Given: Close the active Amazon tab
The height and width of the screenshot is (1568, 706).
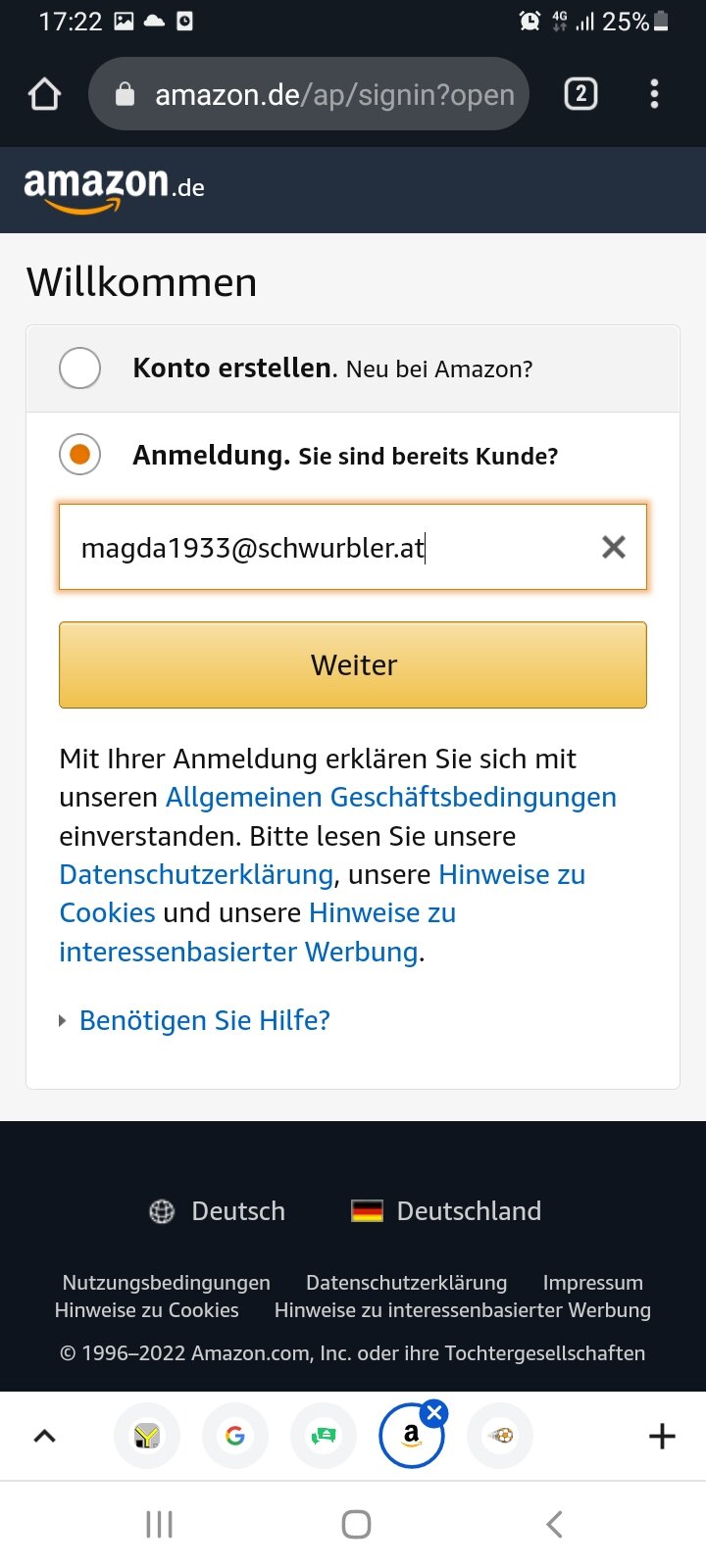Looking at the screenshot, I should coord(433,1413).
